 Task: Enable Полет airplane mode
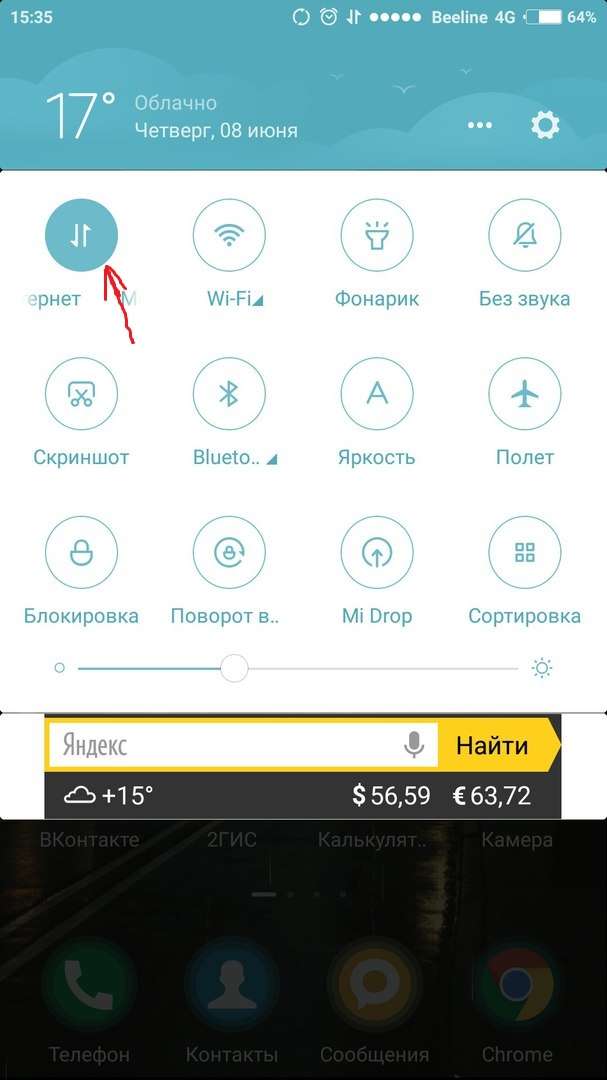524,394
